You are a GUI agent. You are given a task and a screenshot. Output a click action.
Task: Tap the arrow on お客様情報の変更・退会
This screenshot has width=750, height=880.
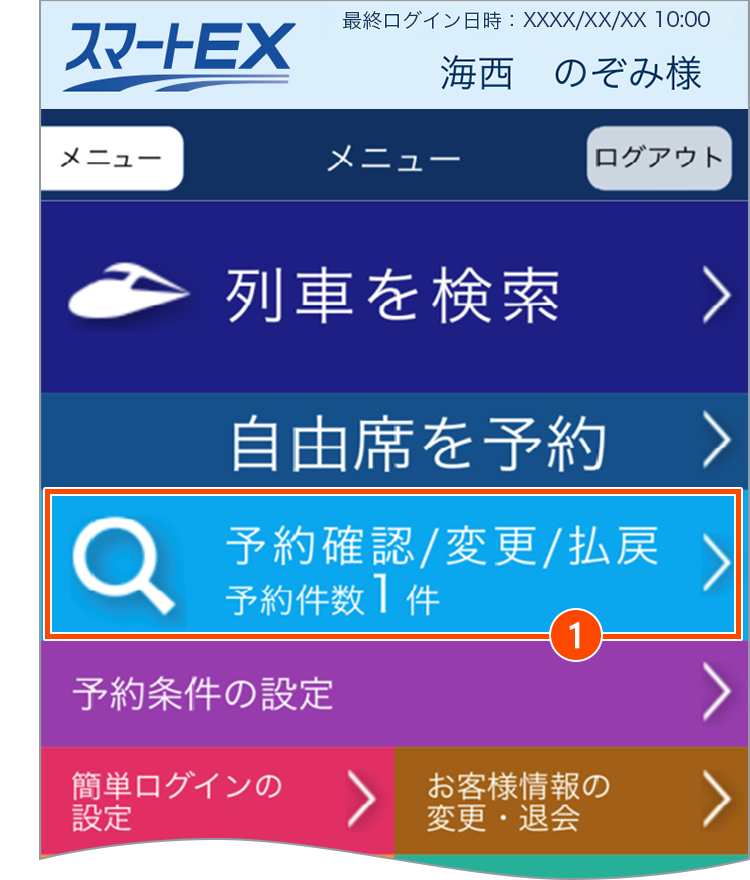click(718, 798)
